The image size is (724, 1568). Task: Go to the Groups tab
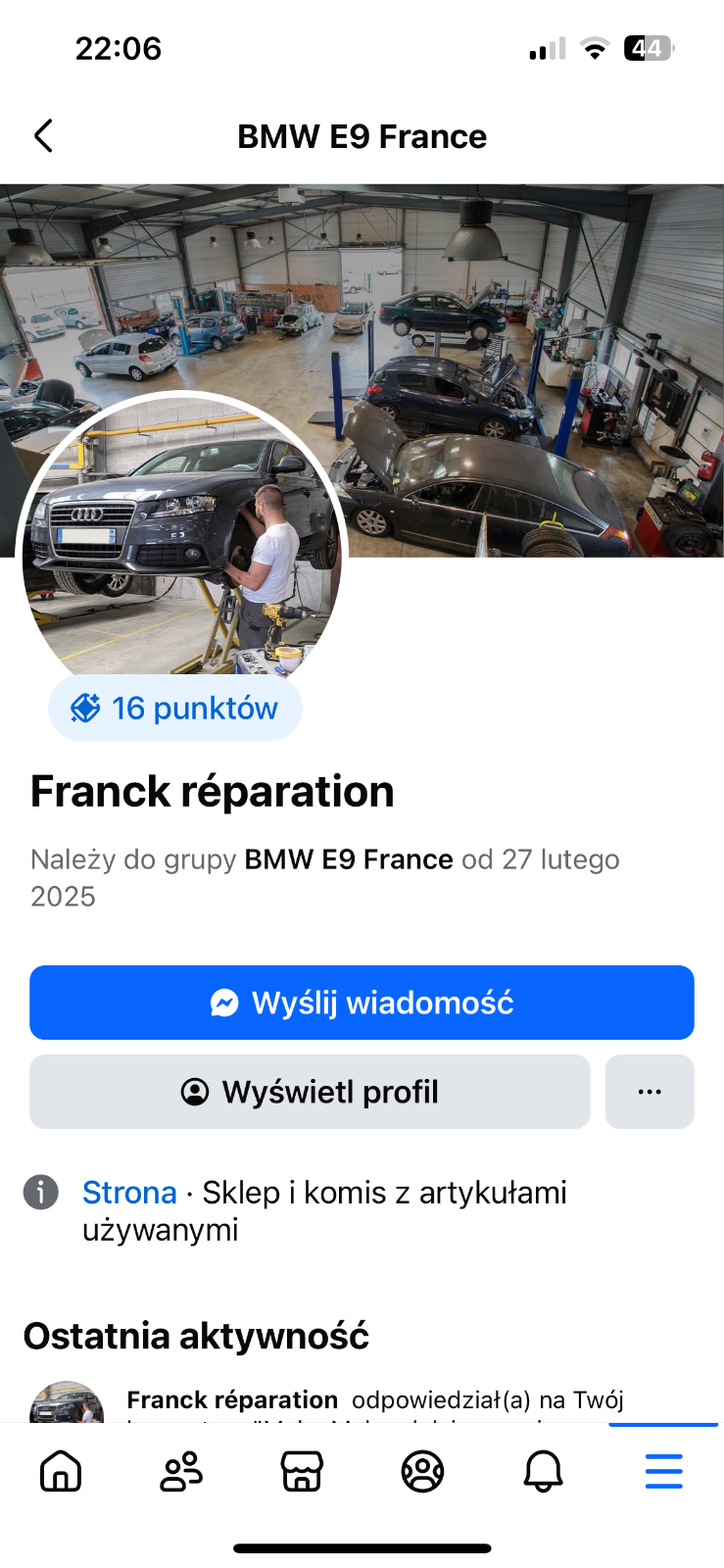click(x=422, y=1471)
